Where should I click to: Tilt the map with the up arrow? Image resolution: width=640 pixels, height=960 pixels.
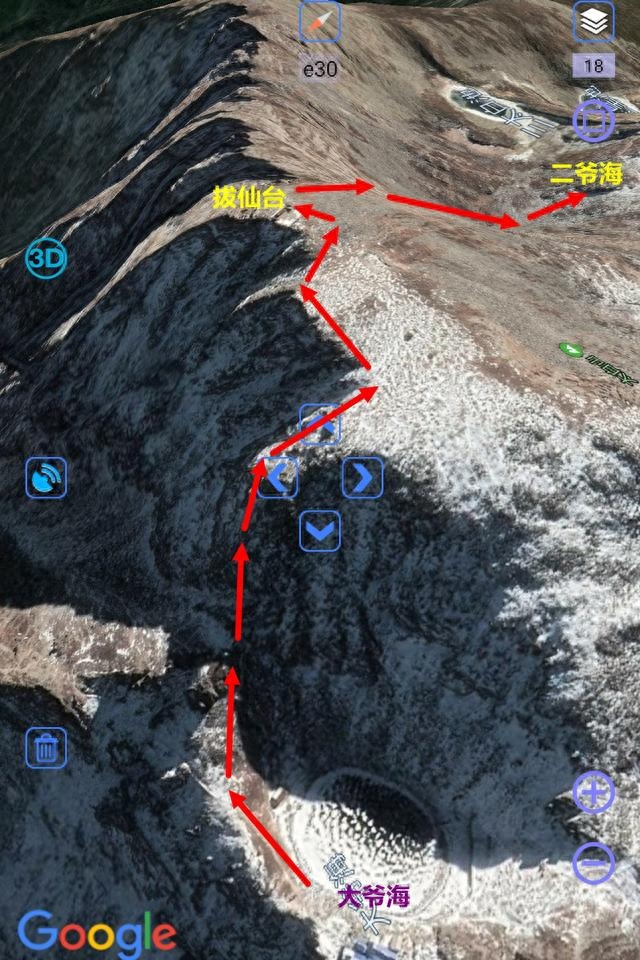point(320,425)
